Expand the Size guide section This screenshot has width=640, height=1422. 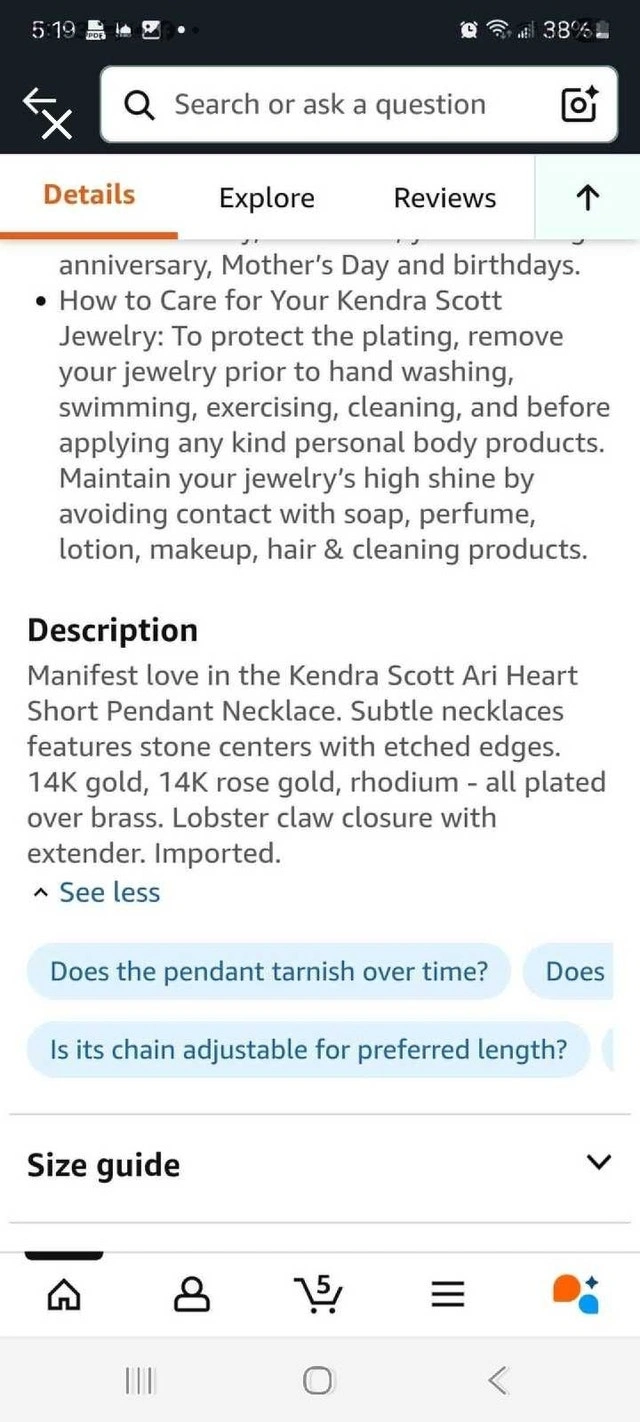(x=598, y=1163)
